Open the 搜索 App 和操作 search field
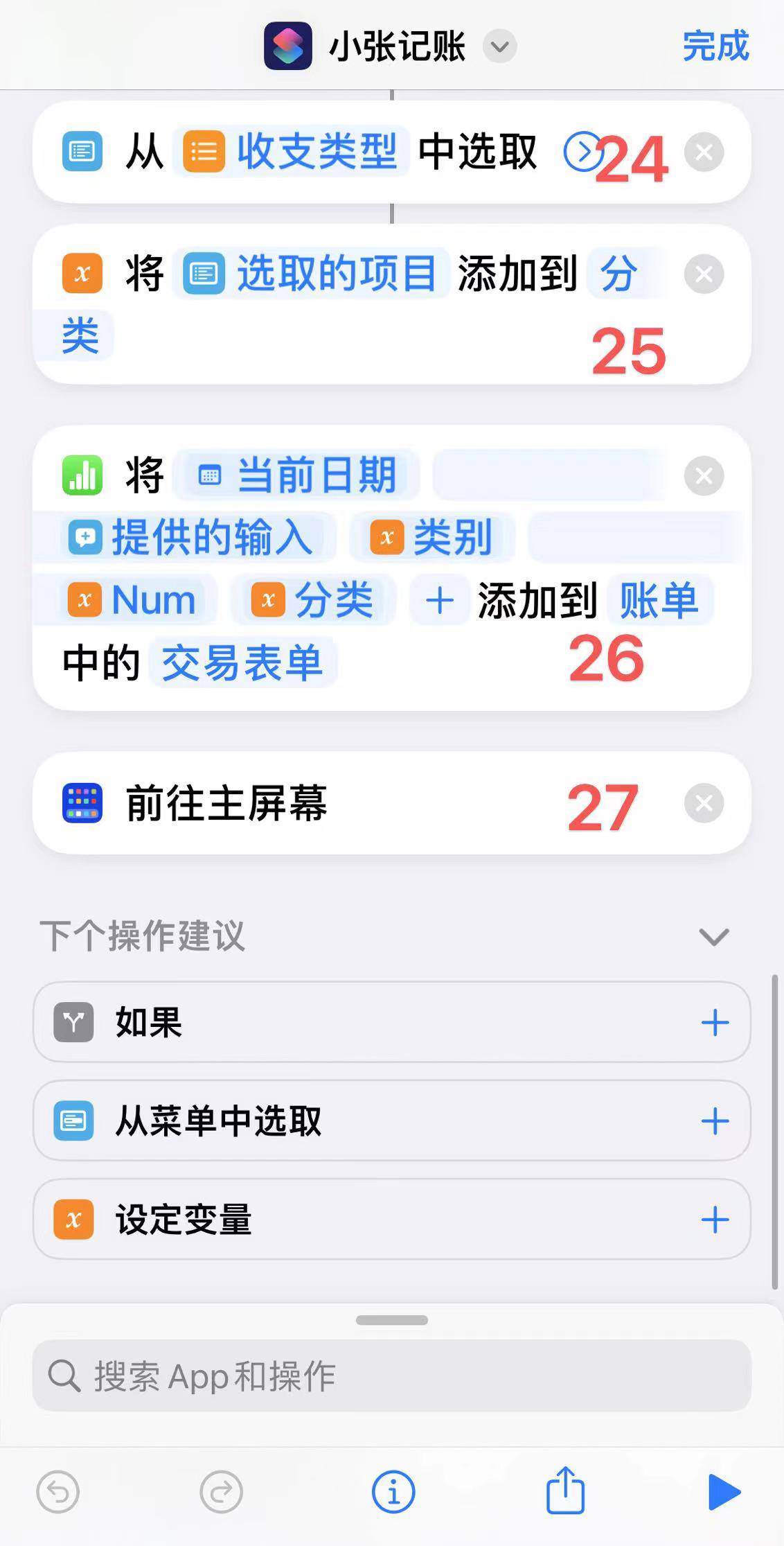The width and height of the screenshot is (784, 1546). [392, 1376]
